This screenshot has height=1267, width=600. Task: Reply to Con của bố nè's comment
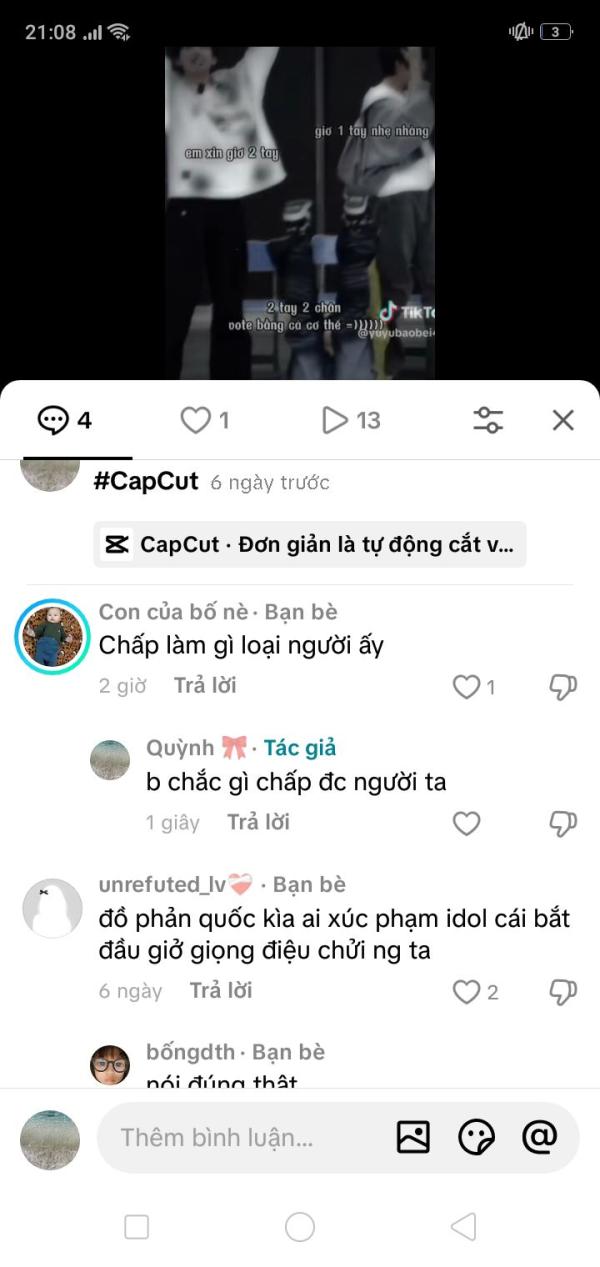coord(205,686)
